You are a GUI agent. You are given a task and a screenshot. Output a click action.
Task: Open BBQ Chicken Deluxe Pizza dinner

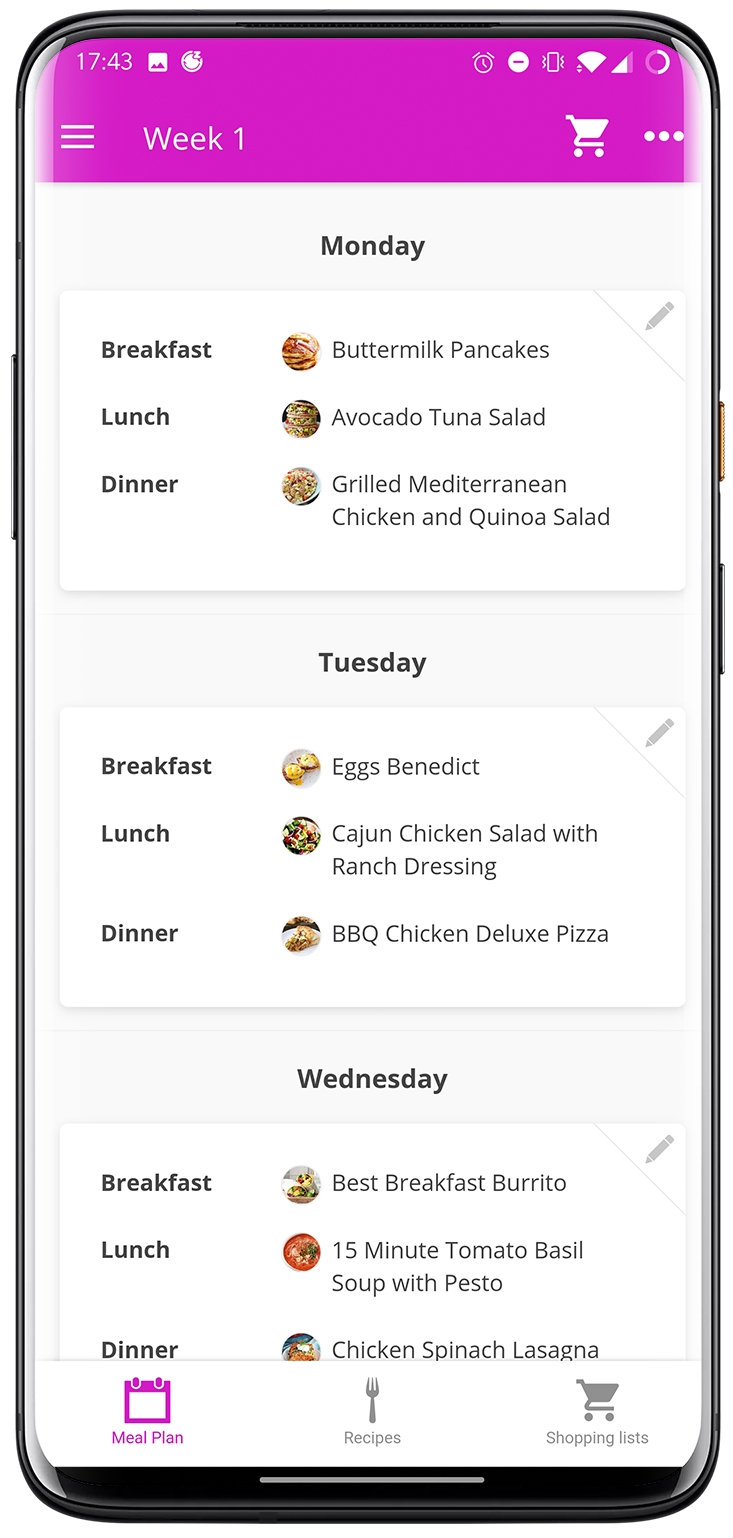coord(470,934)
